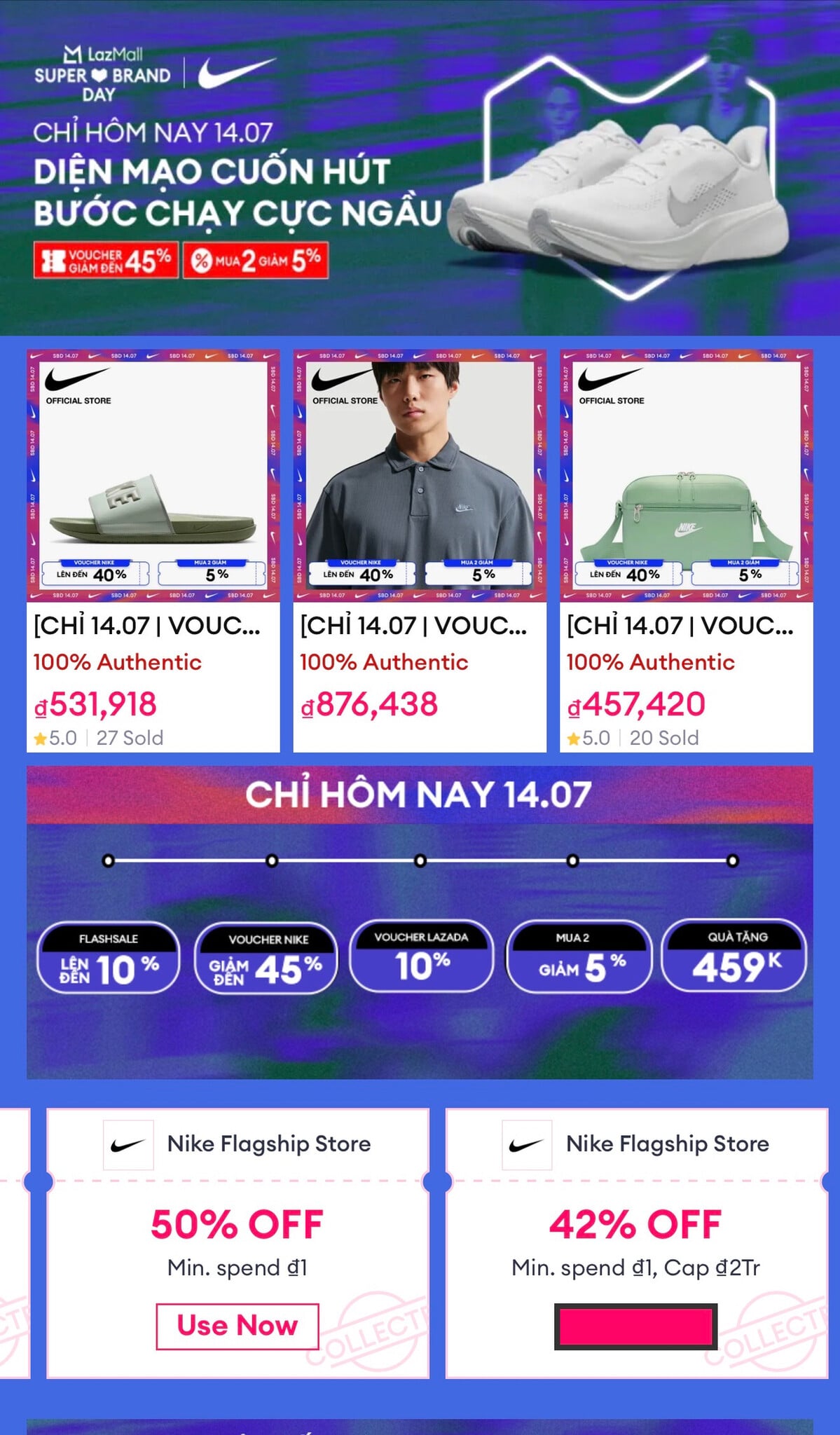840x1435 pixels.
Task: Collect the 42% OFF Nike Flagship voucher
Action: (636, 1326)
